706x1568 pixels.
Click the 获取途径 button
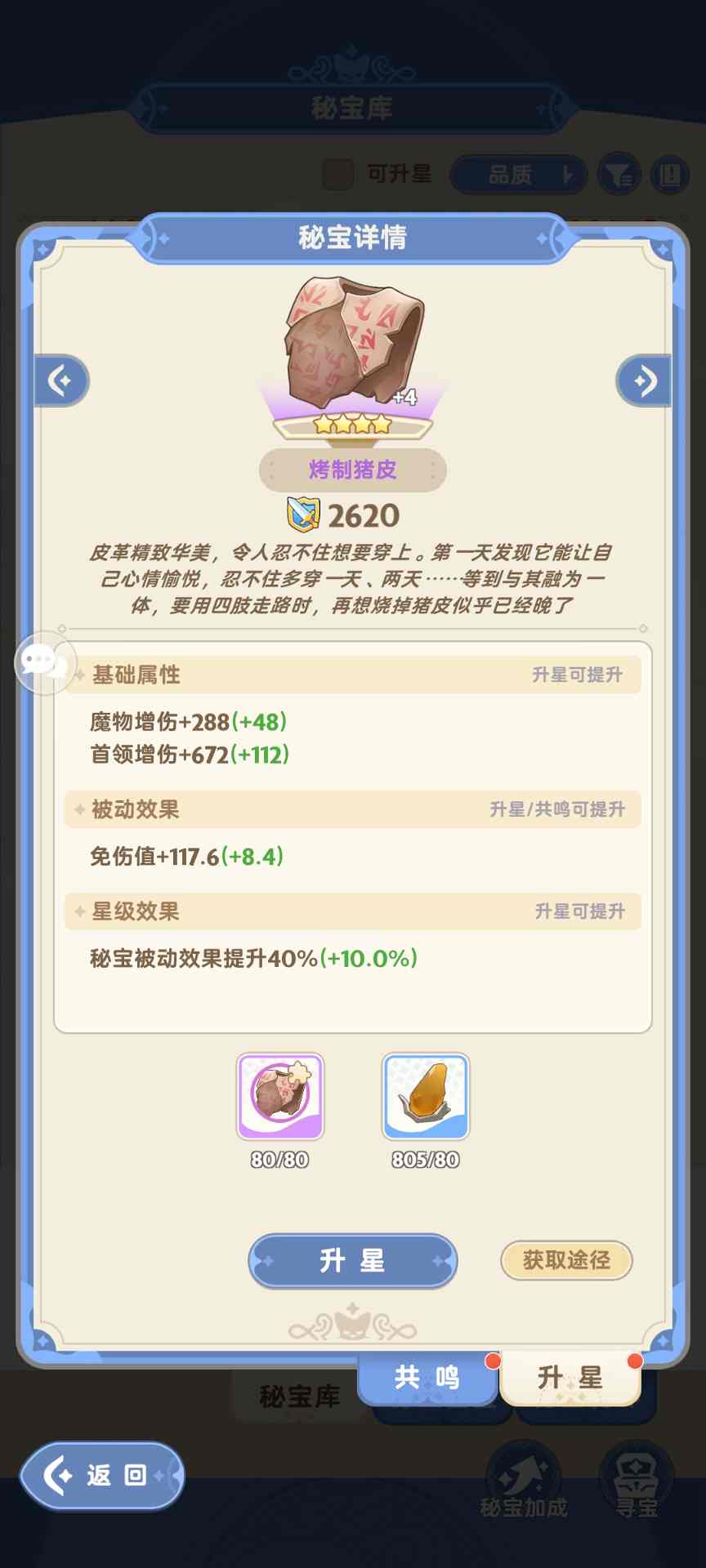point(566,1261)
